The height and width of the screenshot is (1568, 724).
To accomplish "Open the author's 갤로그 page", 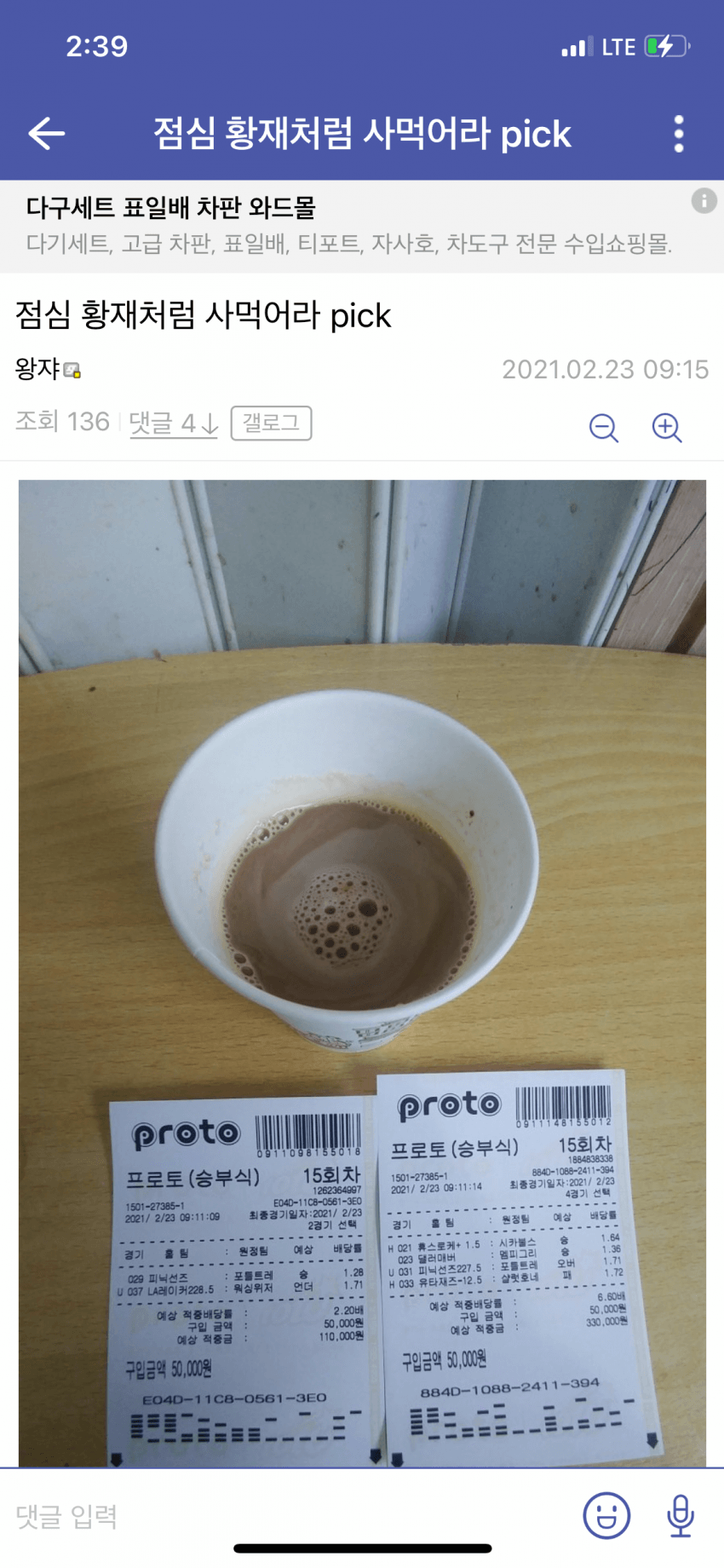I will (x=271, y=423).
